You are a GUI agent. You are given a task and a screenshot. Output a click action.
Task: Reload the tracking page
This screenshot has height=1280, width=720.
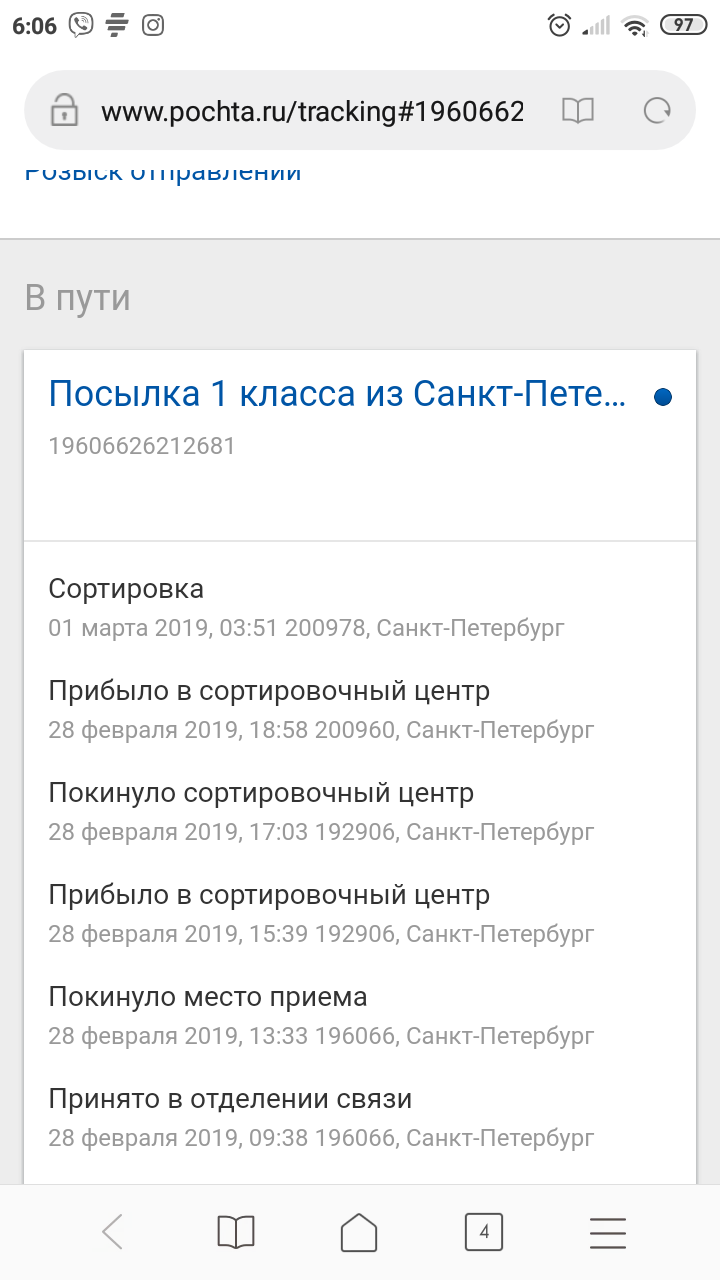tap(657, 111)
